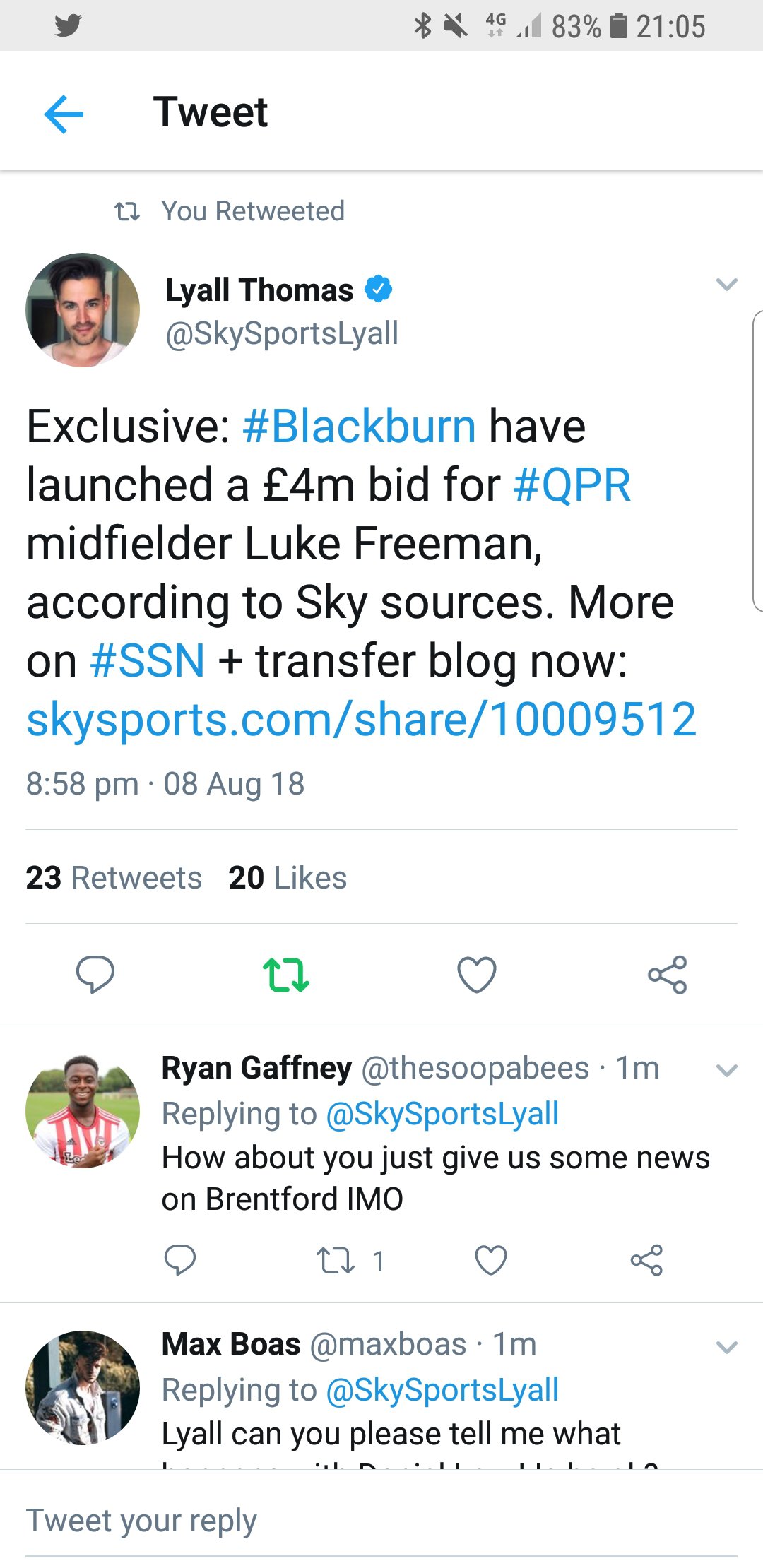Share Lyall Thomas's tweet
Image resolution: width=763 pixels, height=1568 pixels.
[668, 975]
